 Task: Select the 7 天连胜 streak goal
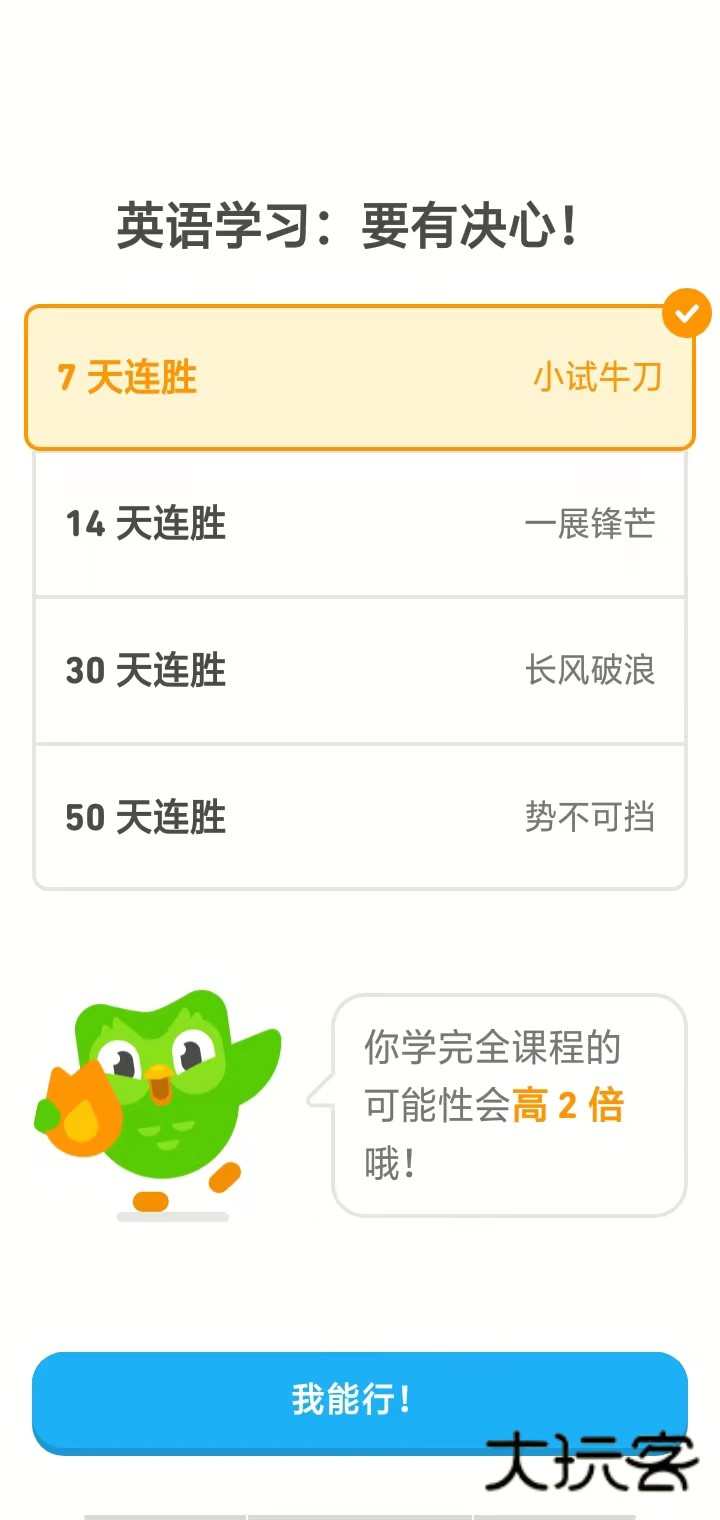click(x=360, y=375)
